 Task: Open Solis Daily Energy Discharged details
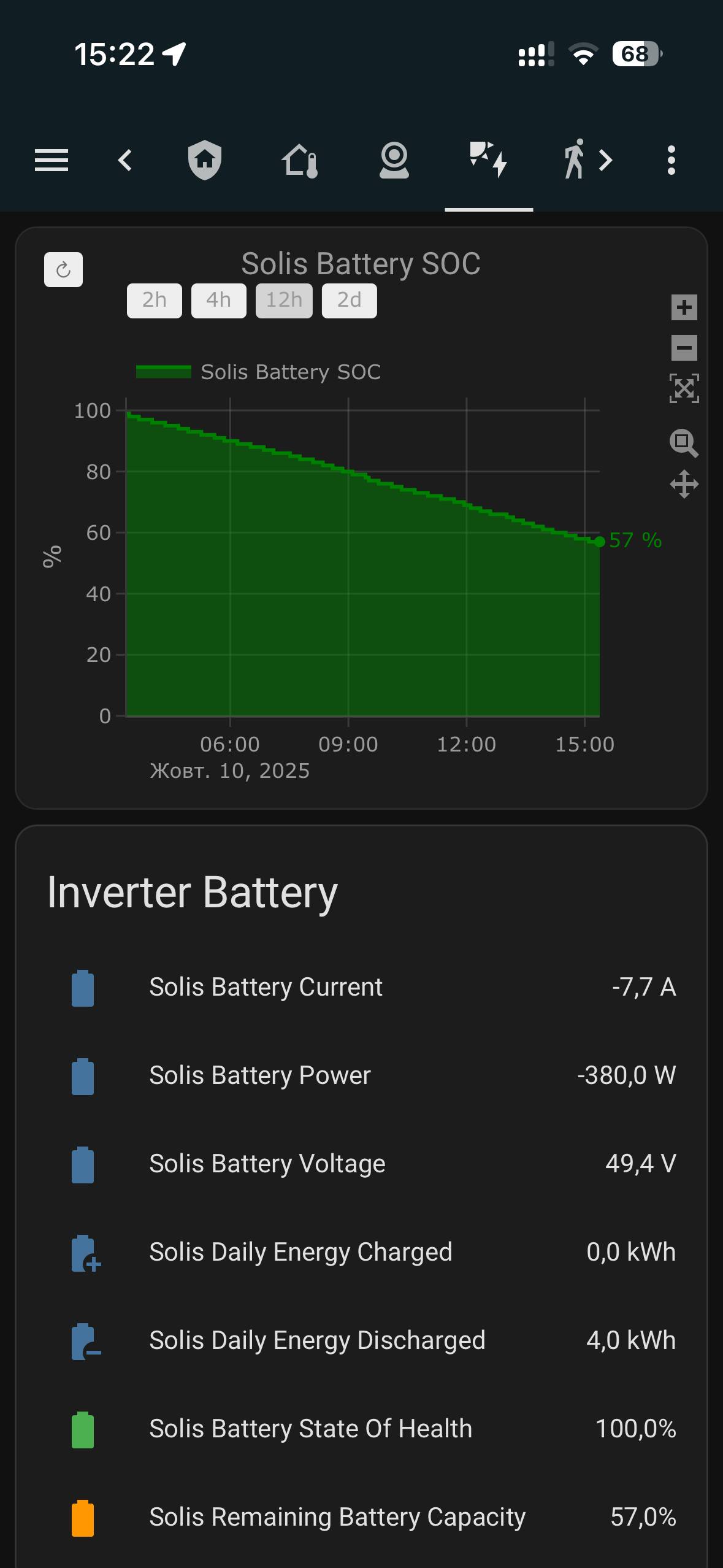click(x=362, y=1341)
